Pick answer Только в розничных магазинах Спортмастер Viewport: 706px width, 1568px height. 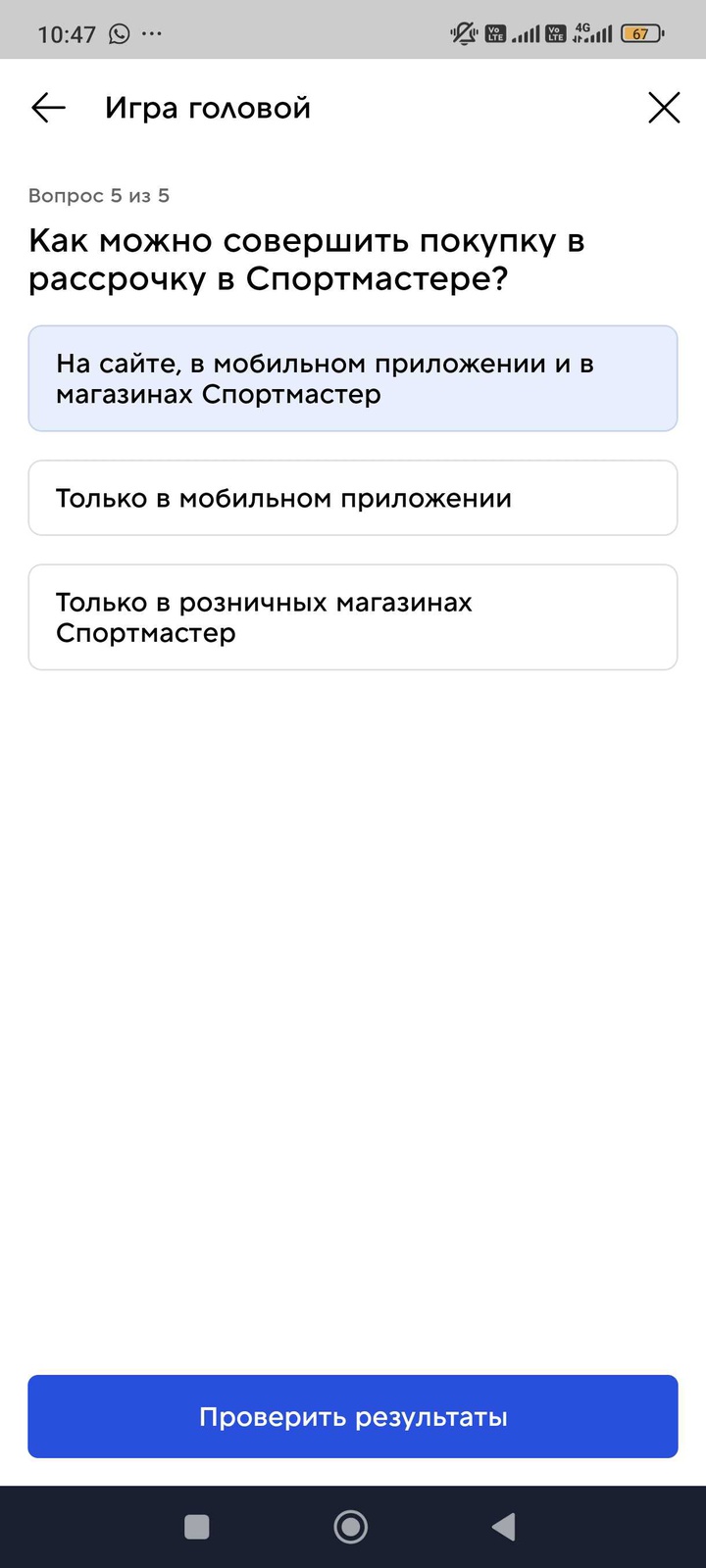tap(353, 617)
